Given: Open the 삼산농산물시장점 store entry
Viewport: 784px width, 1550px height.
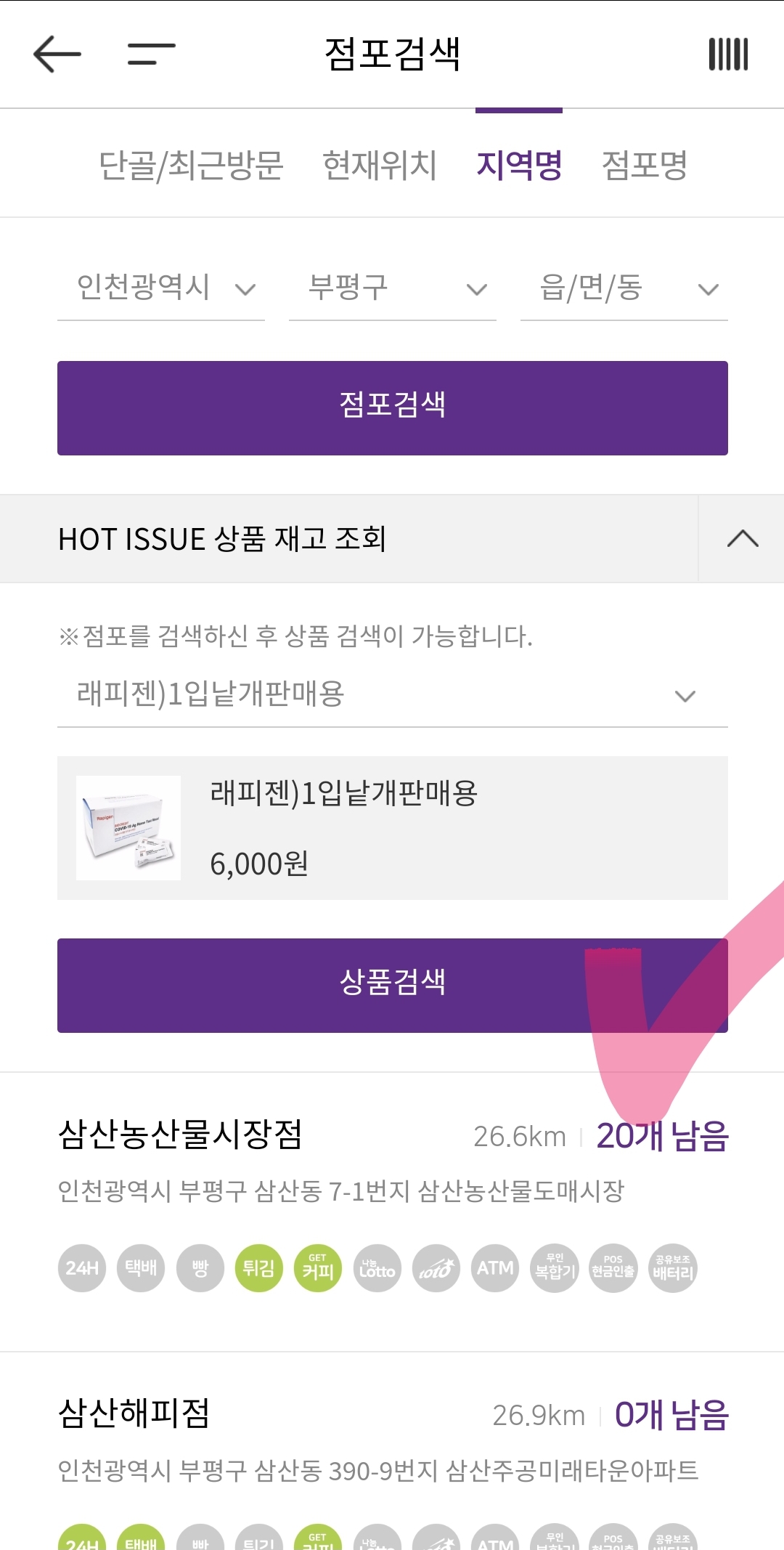Looking at the screenshot, I should (x=180, y=1135).
